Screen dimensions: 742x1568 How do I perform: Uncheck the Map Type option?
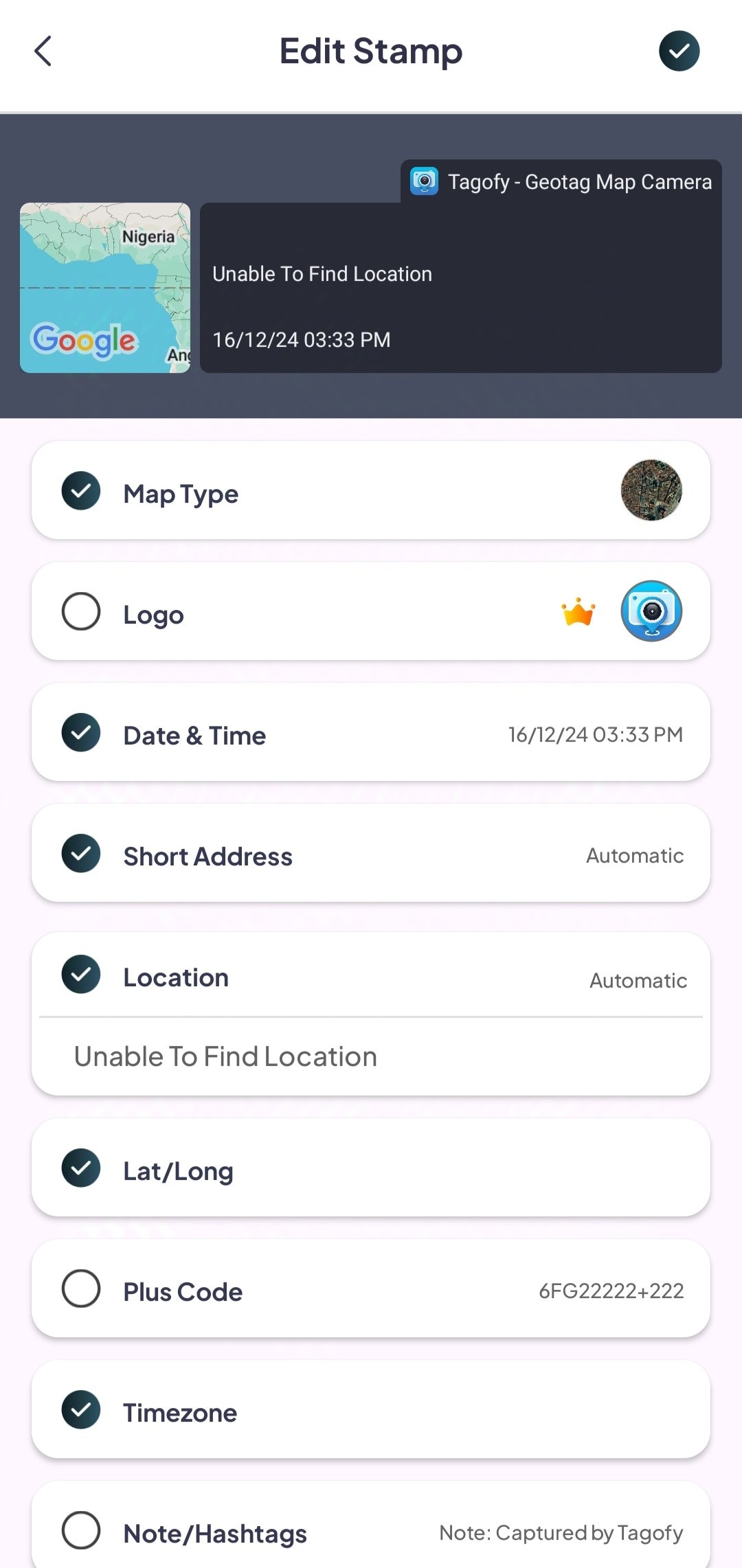coord(81,491)
